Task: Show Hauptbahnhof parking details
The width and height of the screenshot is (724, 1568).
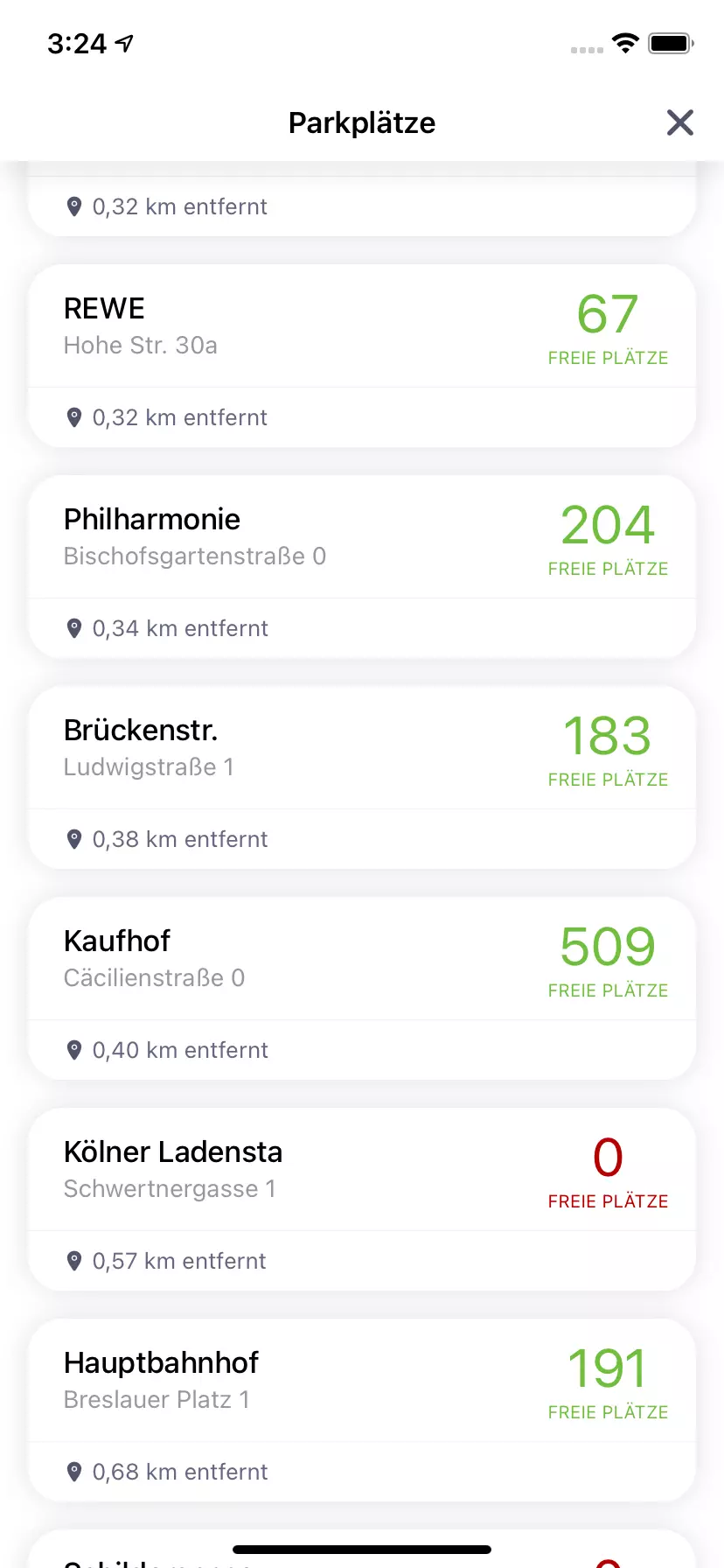Action: pos(362,1410)
